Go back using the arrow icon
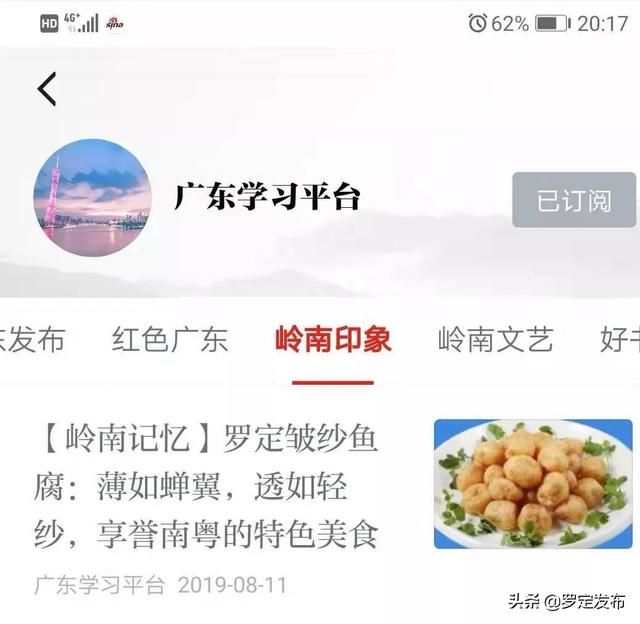The height and width of the screenshot is (624, 640). pos(46,90)
